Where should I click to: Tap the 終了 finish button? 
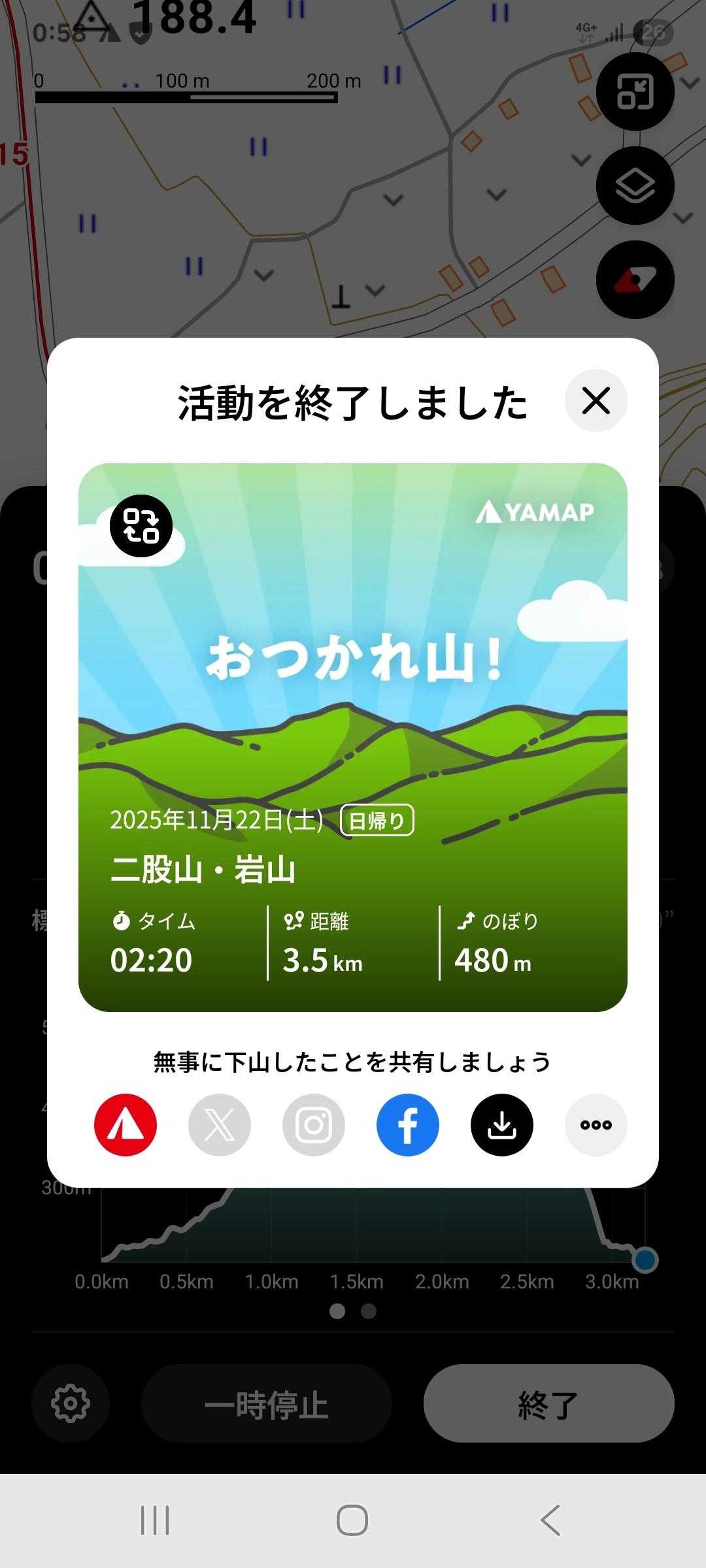coord(548,1403)
